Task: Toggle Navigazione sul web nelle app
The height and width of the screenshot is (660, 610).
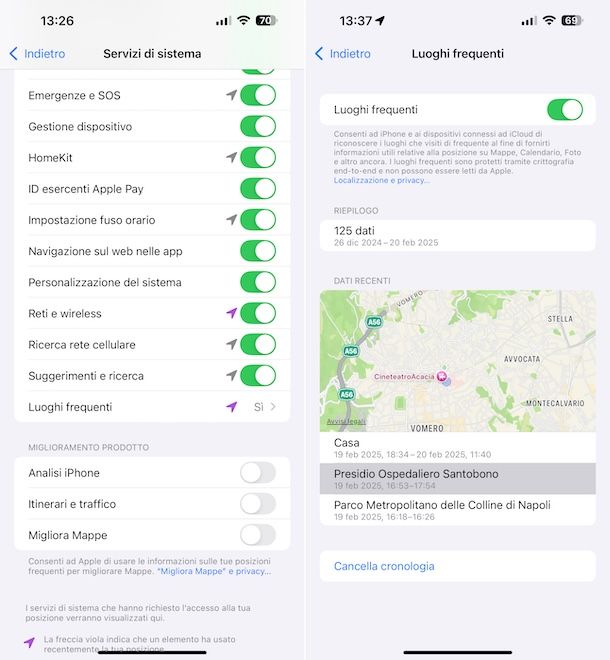Action: tap(258, 251)
